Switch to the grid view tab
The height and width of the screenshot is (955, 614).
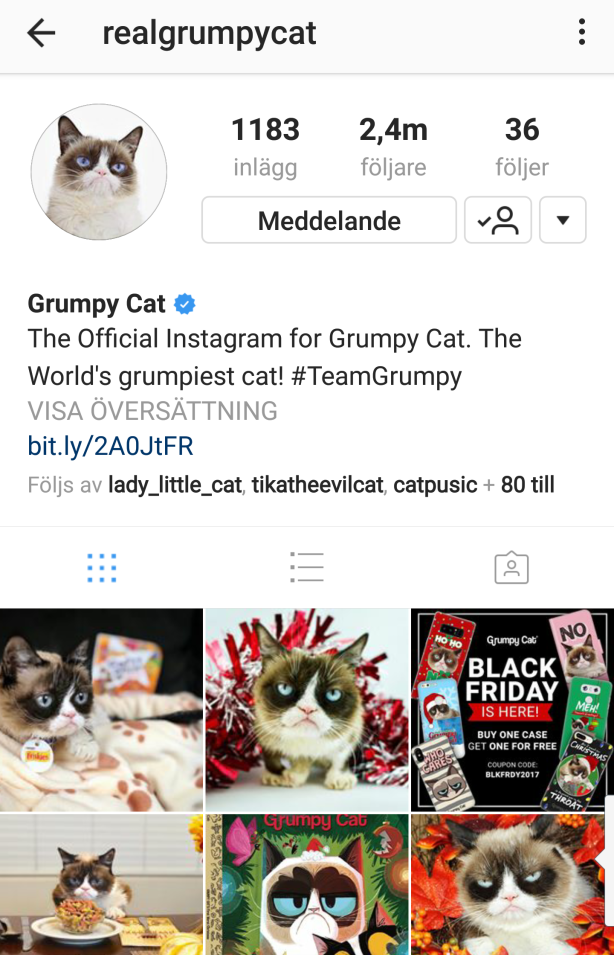(102, 567)
